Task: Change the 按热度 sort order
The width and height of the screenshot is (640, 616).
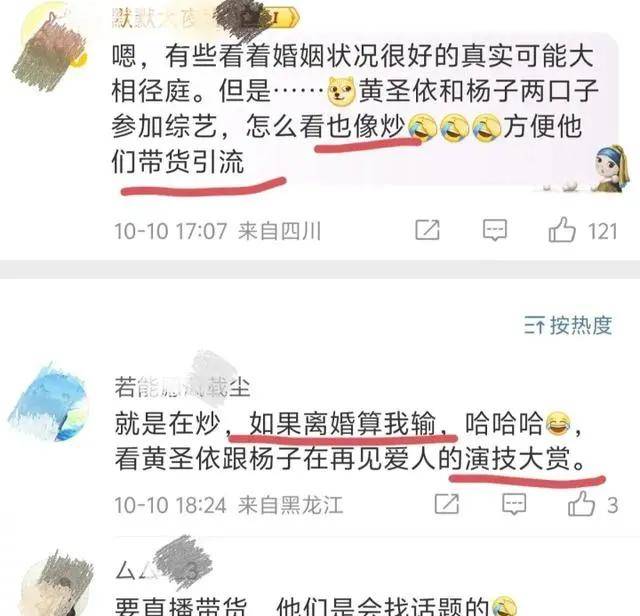Action: (x=568, y=325)
